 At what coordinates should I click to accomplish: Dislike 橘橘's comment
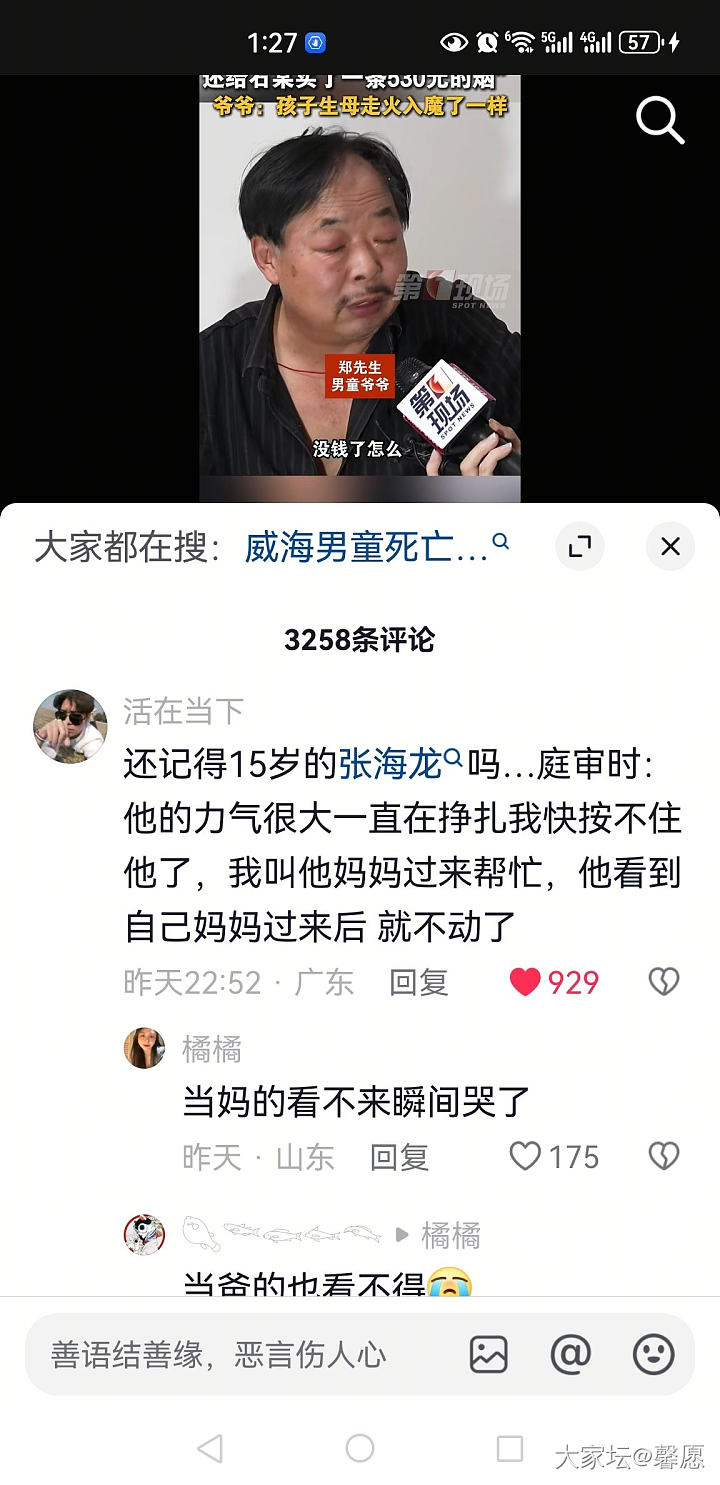664,1157
